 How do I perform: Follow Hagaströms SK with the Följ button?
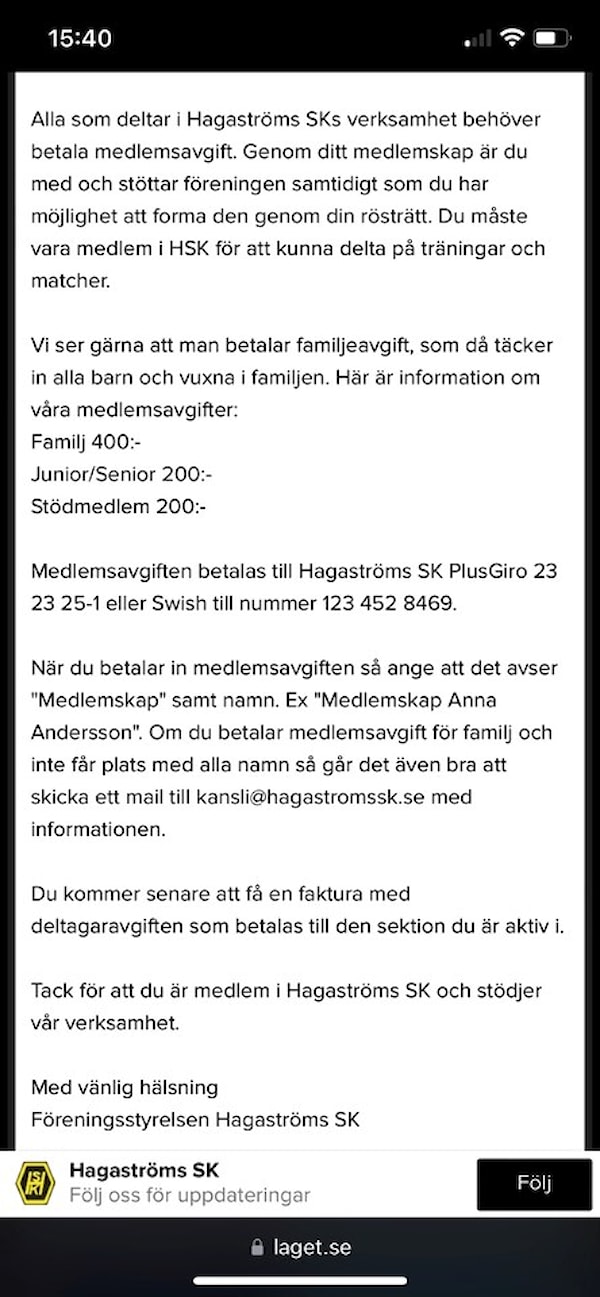(x=534, y=1184)
